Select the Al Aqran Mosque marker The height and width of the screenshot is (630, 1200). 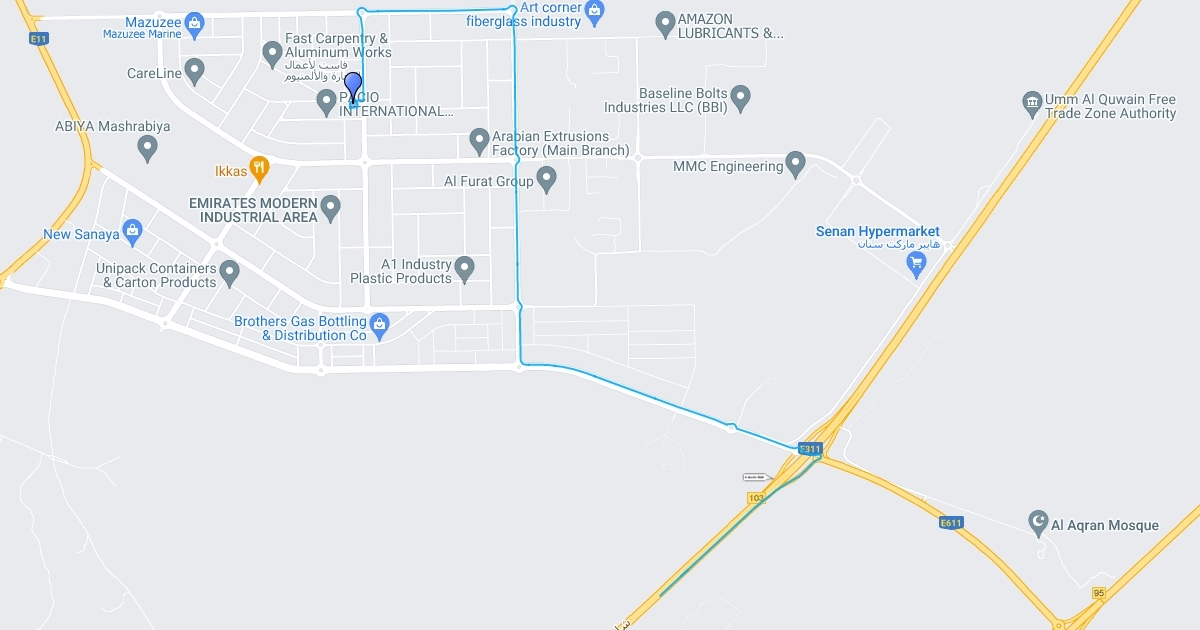(x=1039, y=522)
